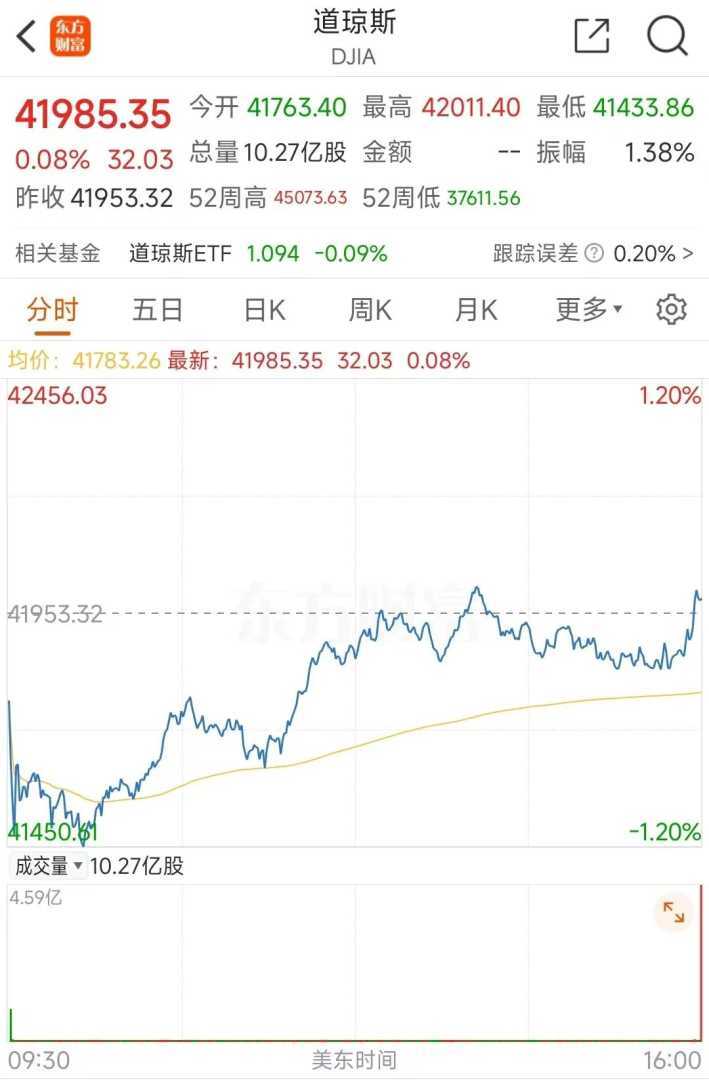The height and width of the screenshot is (1080, 709).
Task: Open the 道琼斯ETF related fund row
Action: click(257, 253)
